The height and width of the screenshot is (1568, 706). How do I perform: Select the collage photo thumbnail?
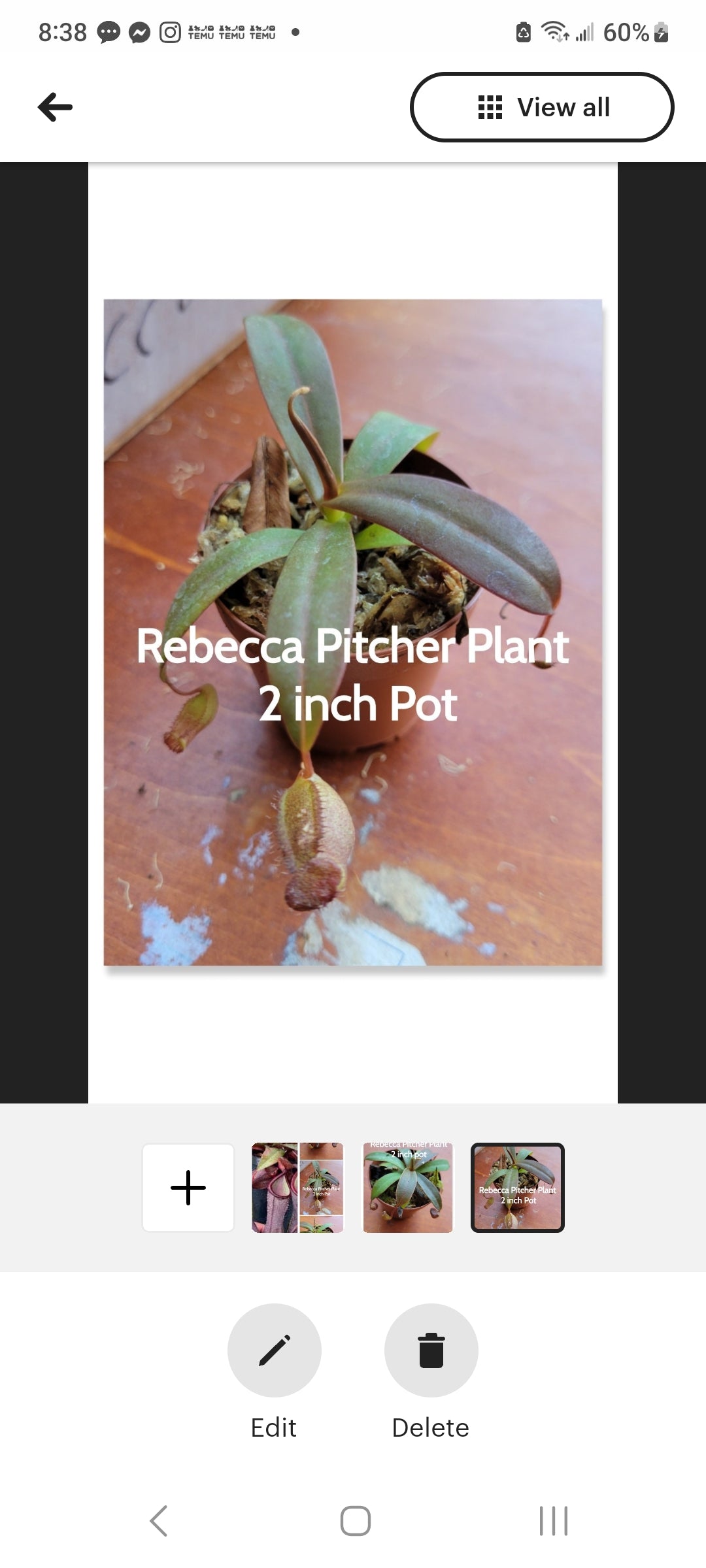click(297, 1188)
